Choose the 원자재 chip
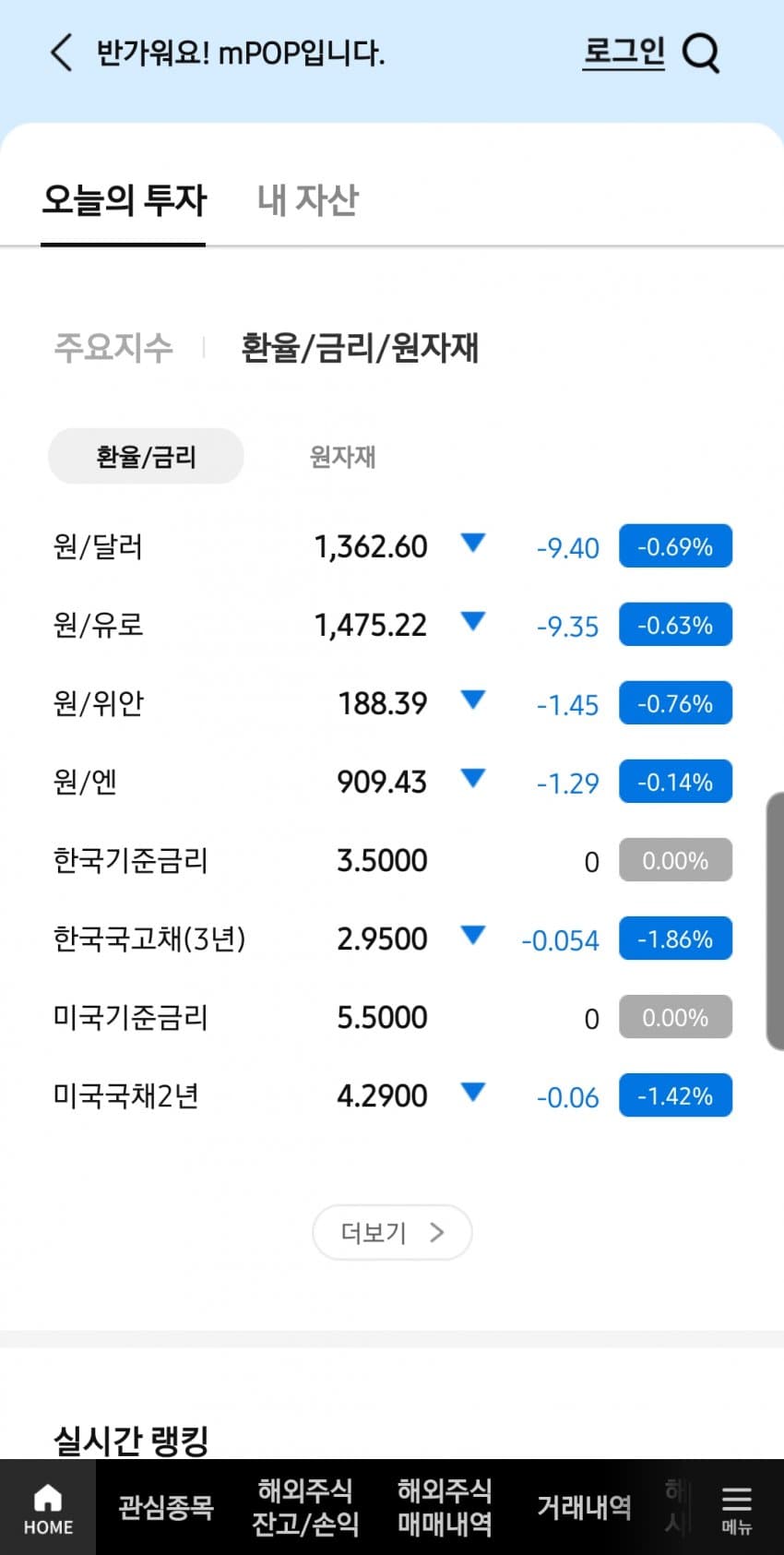Screen dimensions: 784x1555 [x=342, y=456]
